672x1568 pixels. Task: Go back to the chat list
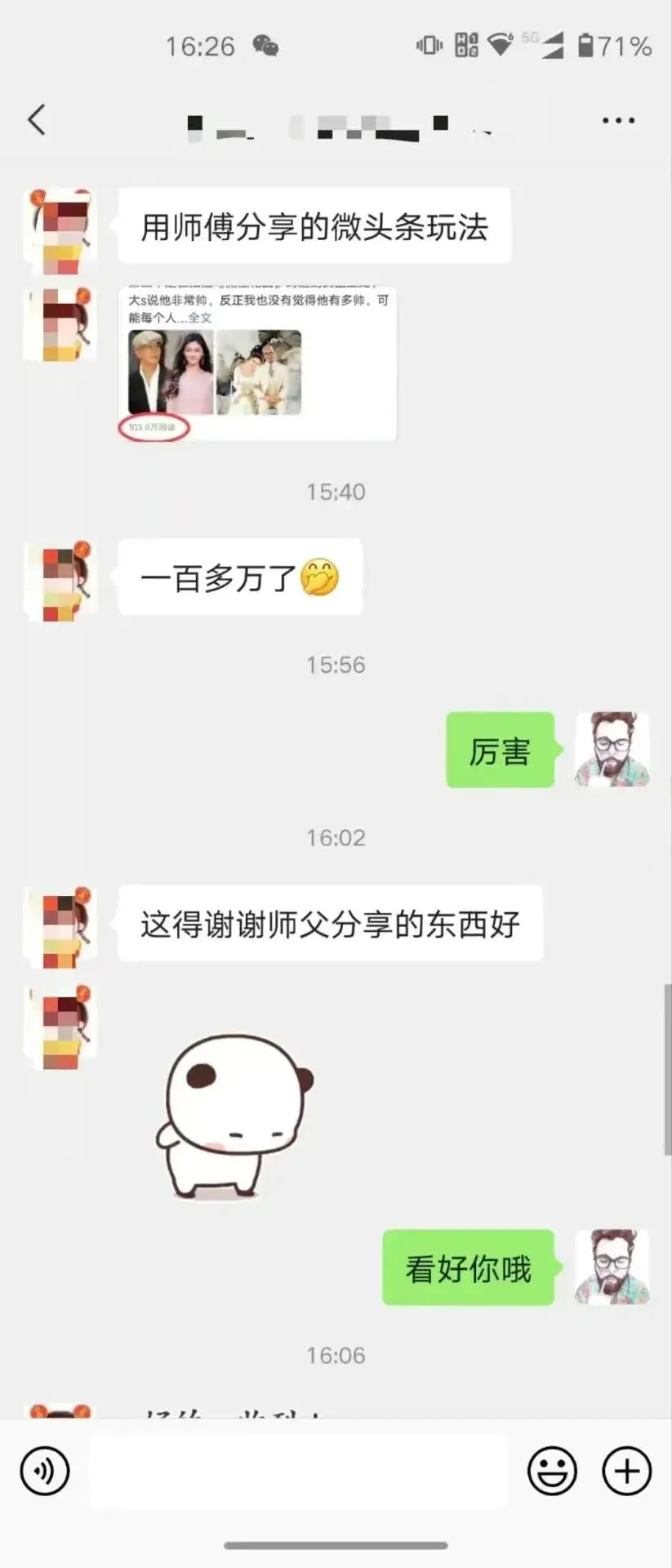click(x=37, y=120)
